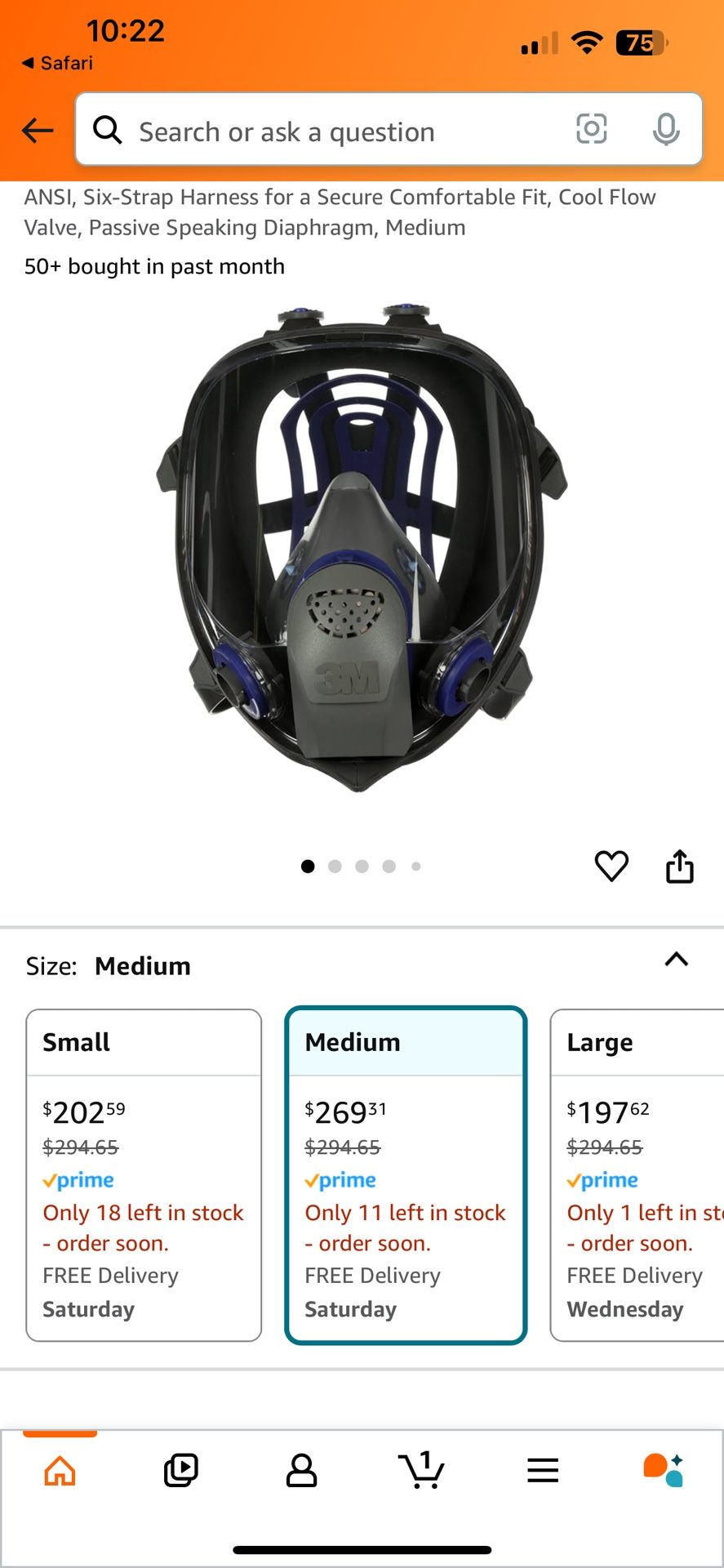Screen dimensions: 724x1568
Task: Tap the search or ask a question field
Action: 326,131
